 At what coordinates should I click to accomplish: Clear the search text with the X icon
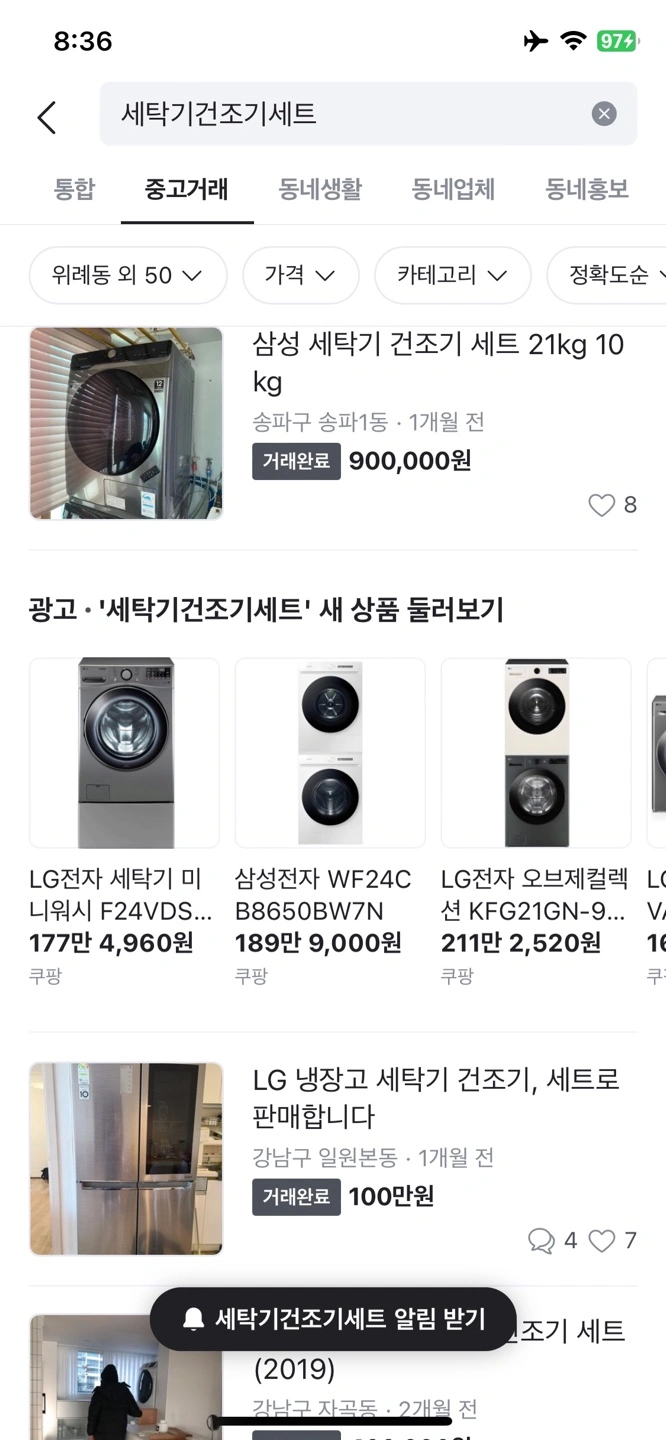pyautogui.click(x=604, y=114)
